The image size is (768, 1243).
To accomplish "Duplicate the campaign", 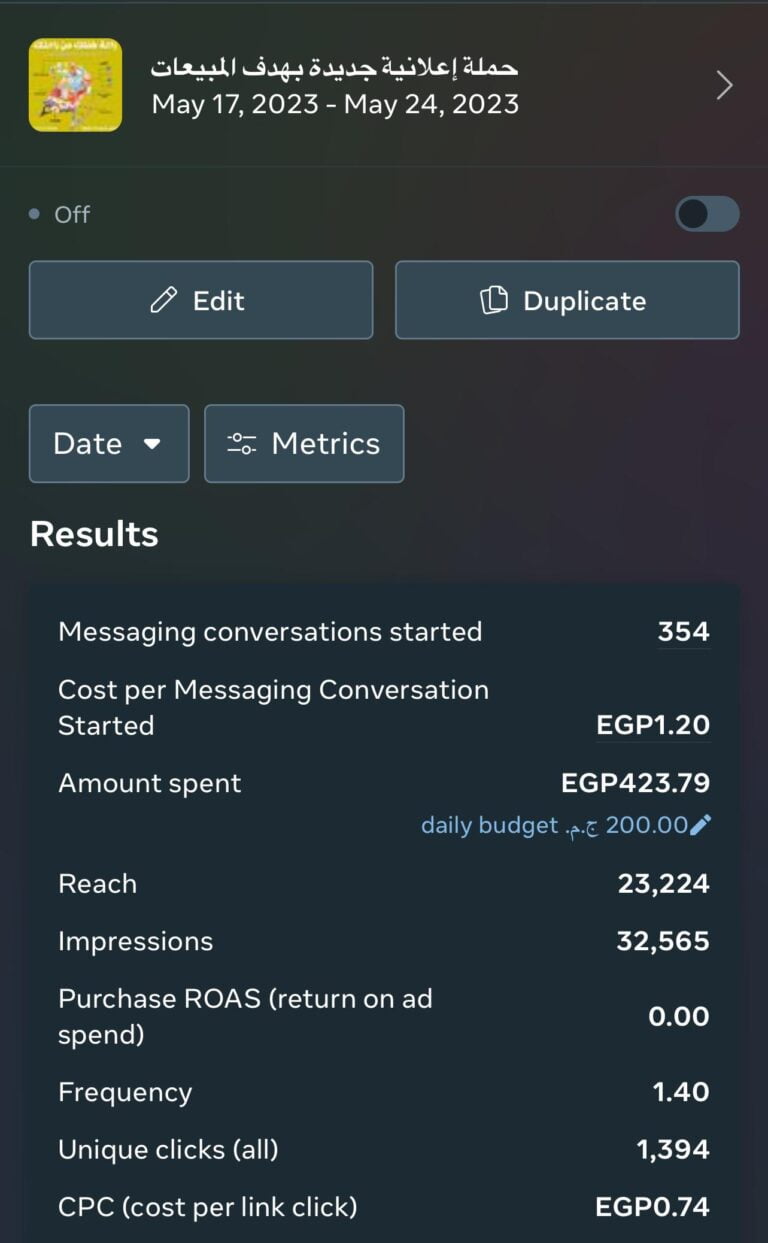I will (x=567, y=300).
